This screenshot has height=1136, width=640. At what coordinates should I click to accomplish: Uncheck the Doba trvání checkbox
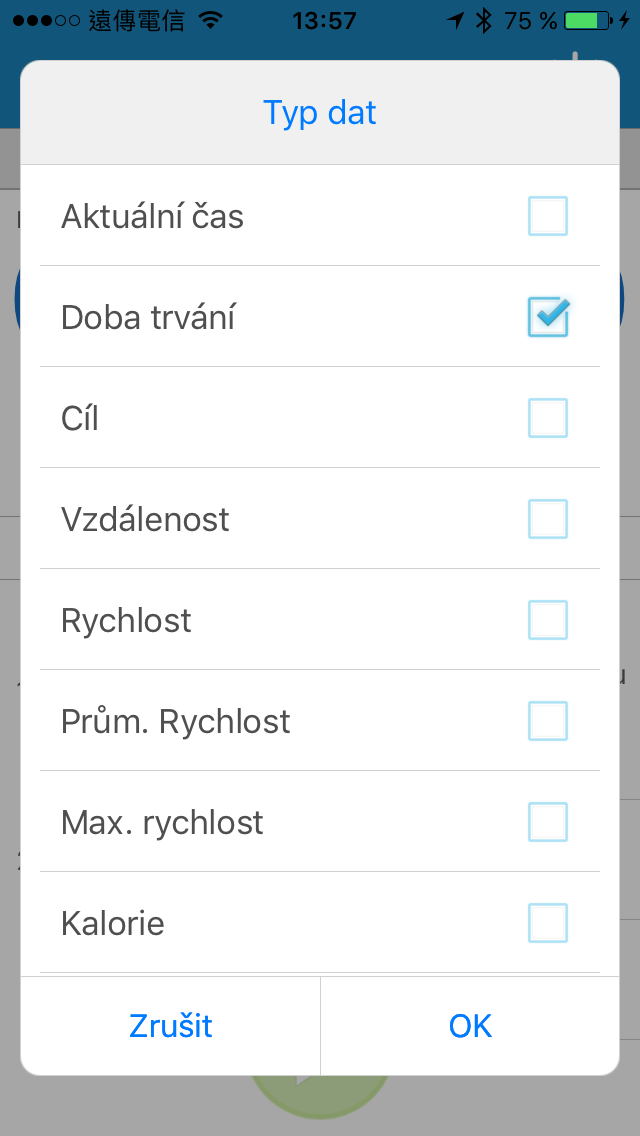547,317
